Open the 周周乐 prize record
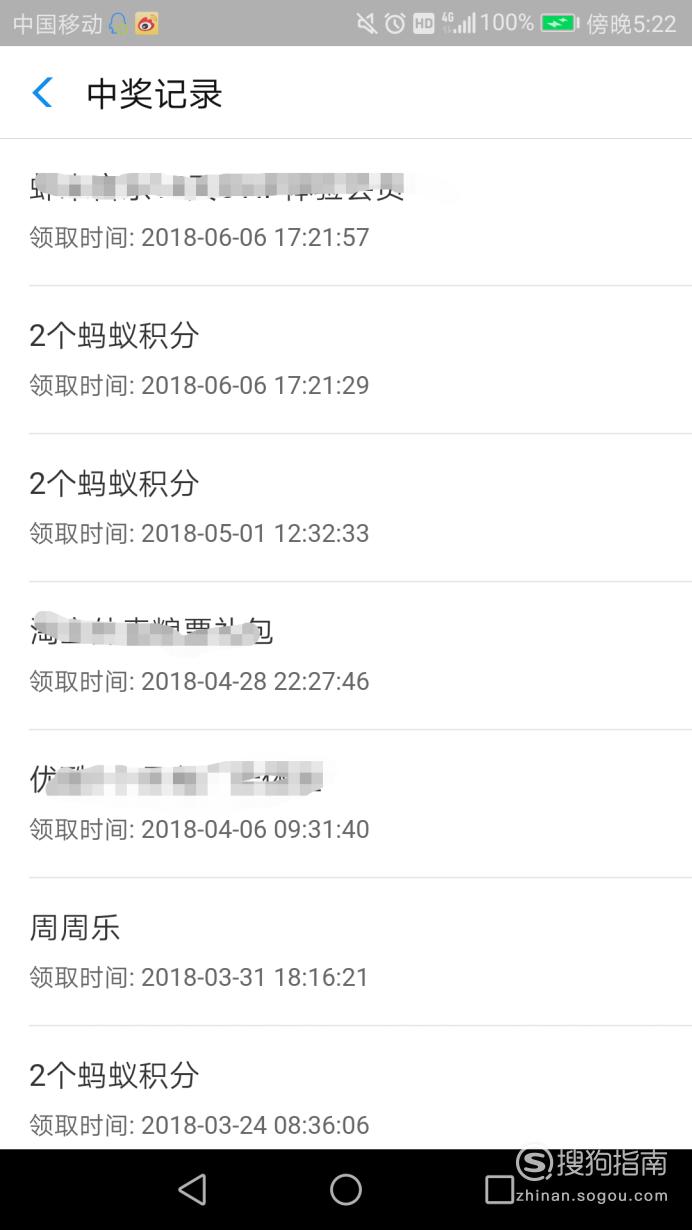Image resolution: width=692 pixels, height=1230 pixels. click(346, 952)
